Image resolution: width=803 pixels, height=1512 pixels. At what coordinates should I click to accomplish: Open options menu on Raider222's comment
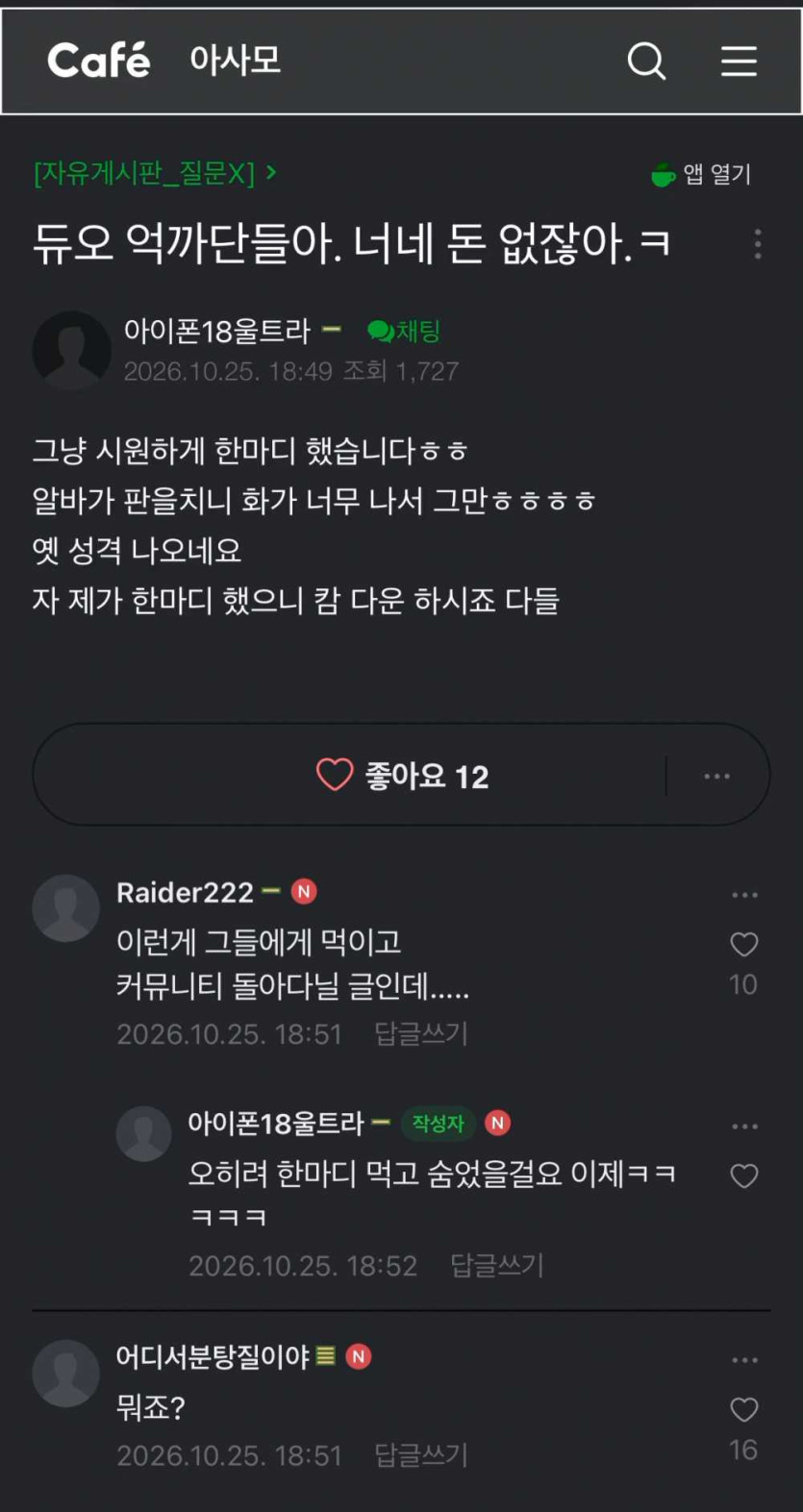(744, 895)
